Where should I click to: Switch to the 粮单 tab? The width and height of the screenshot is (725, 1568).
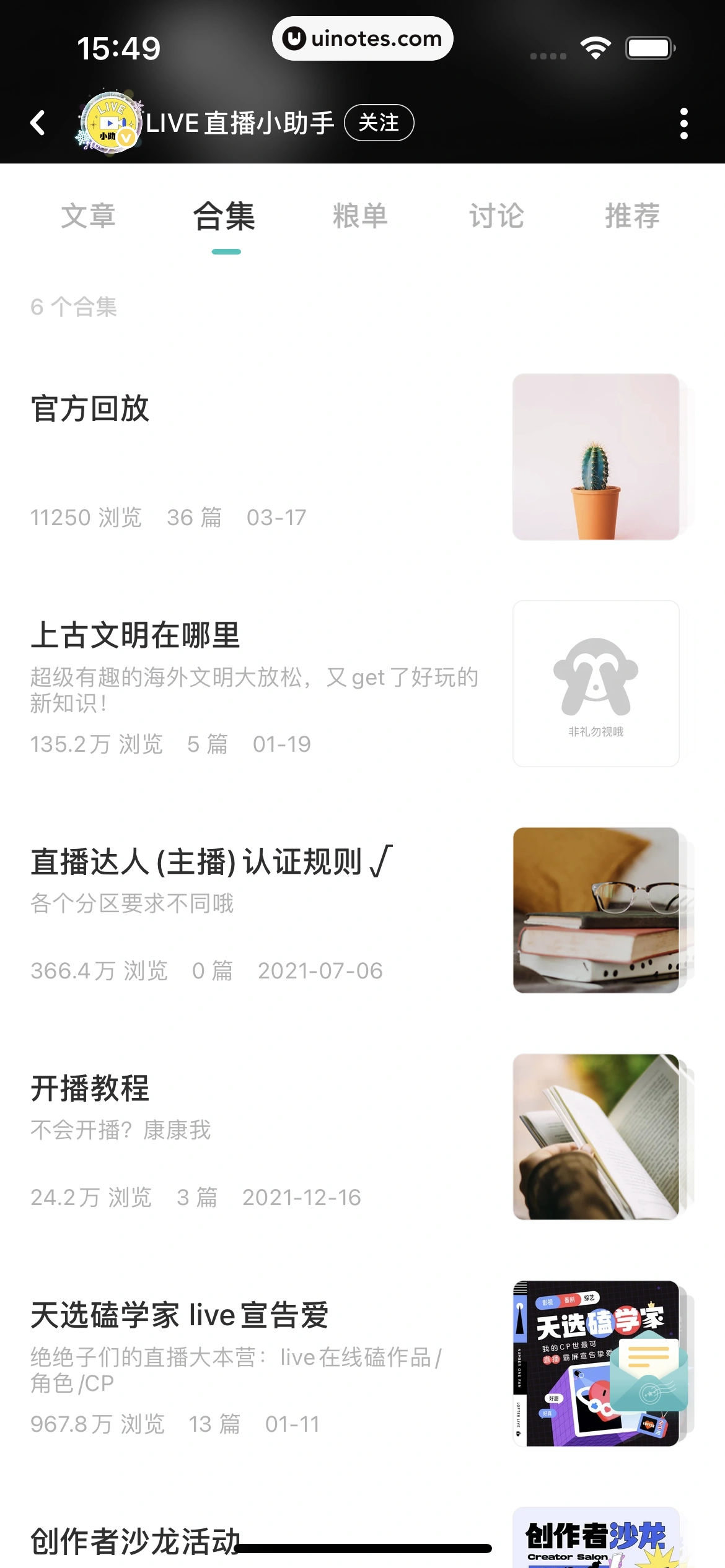pyautogui.click(x=362, y=217)
